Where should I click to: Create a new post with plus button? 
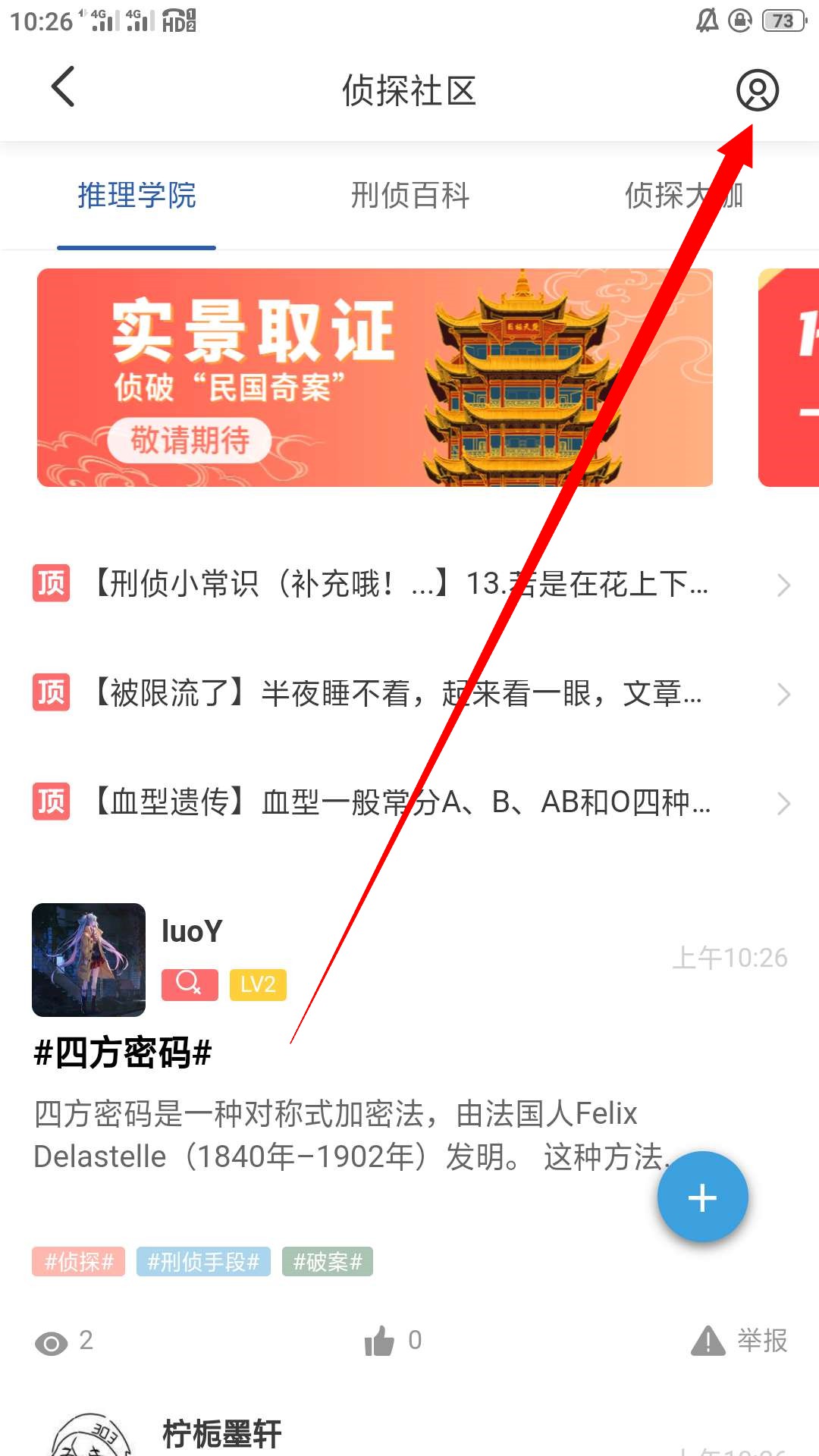click(x=702, y=1197)
